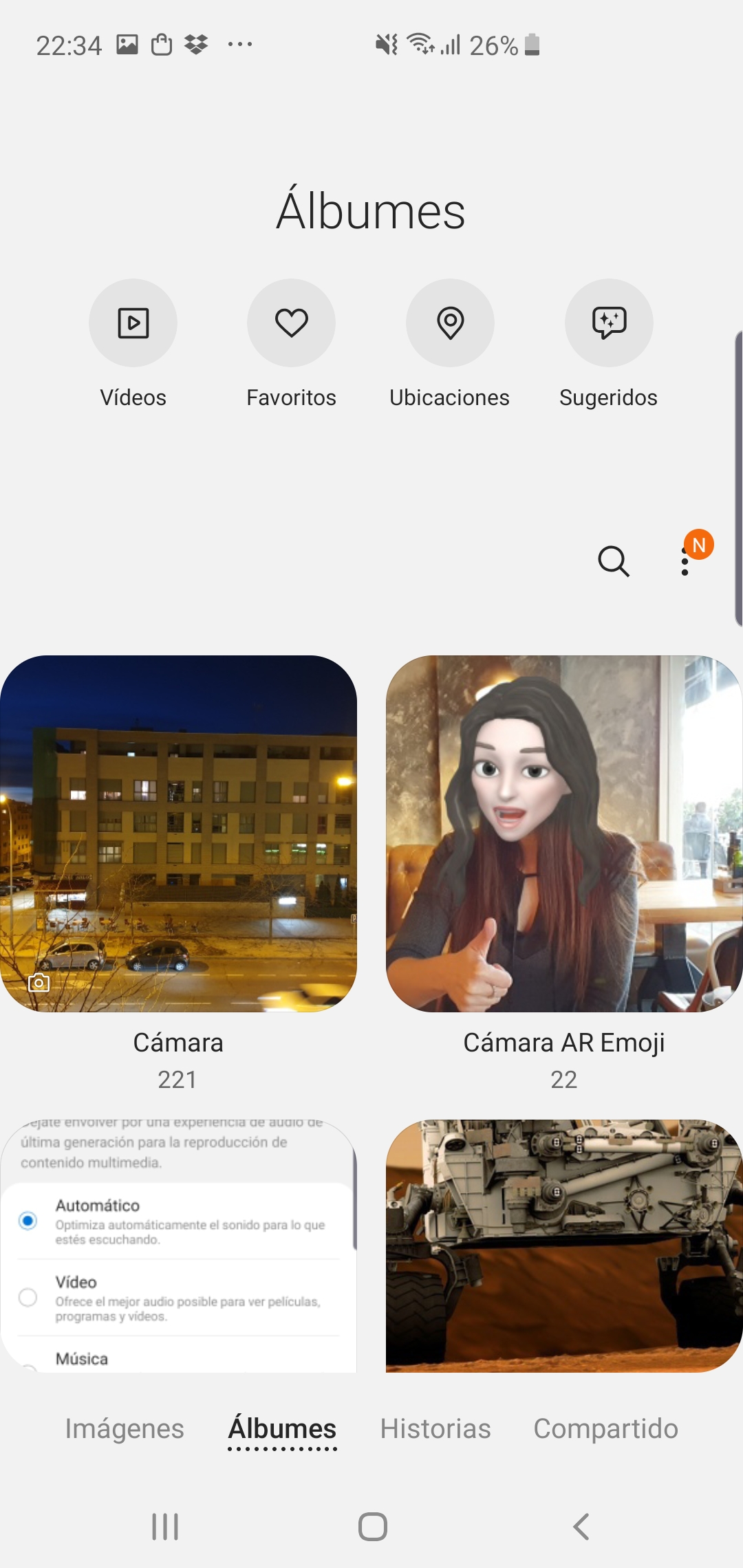The image size is (743, 1568).
Task: Select the Álbumes tab
Action: pos(282,1429)
